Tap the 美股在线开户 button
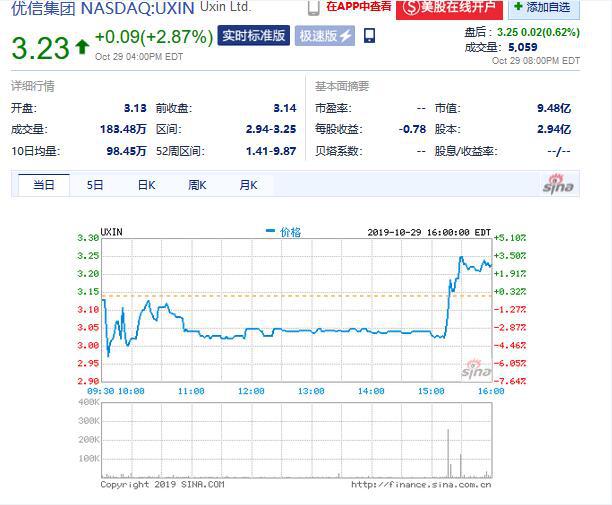The image size is (612, 505). pos(449,8)
